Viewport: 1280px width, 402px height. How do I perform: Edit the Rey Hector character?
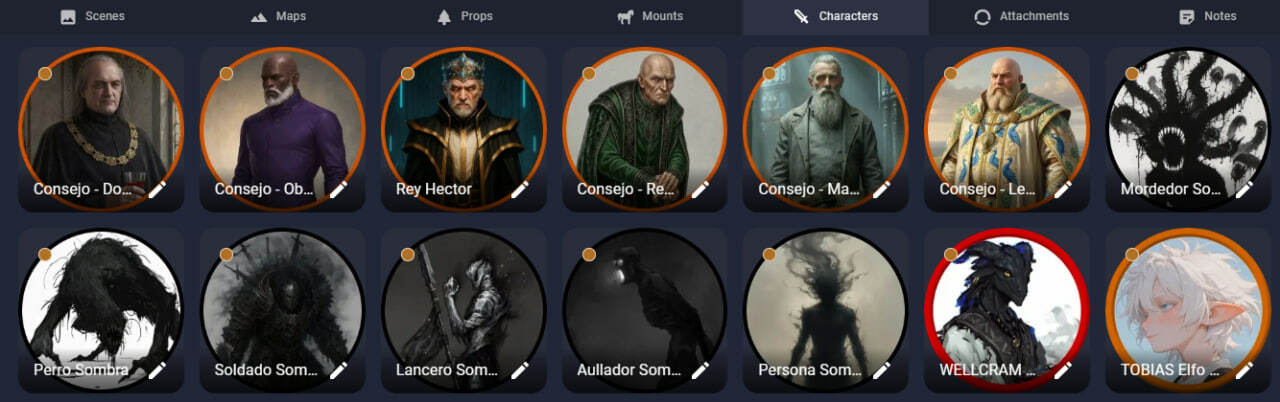pyautogui.click(x=519, y=189)
